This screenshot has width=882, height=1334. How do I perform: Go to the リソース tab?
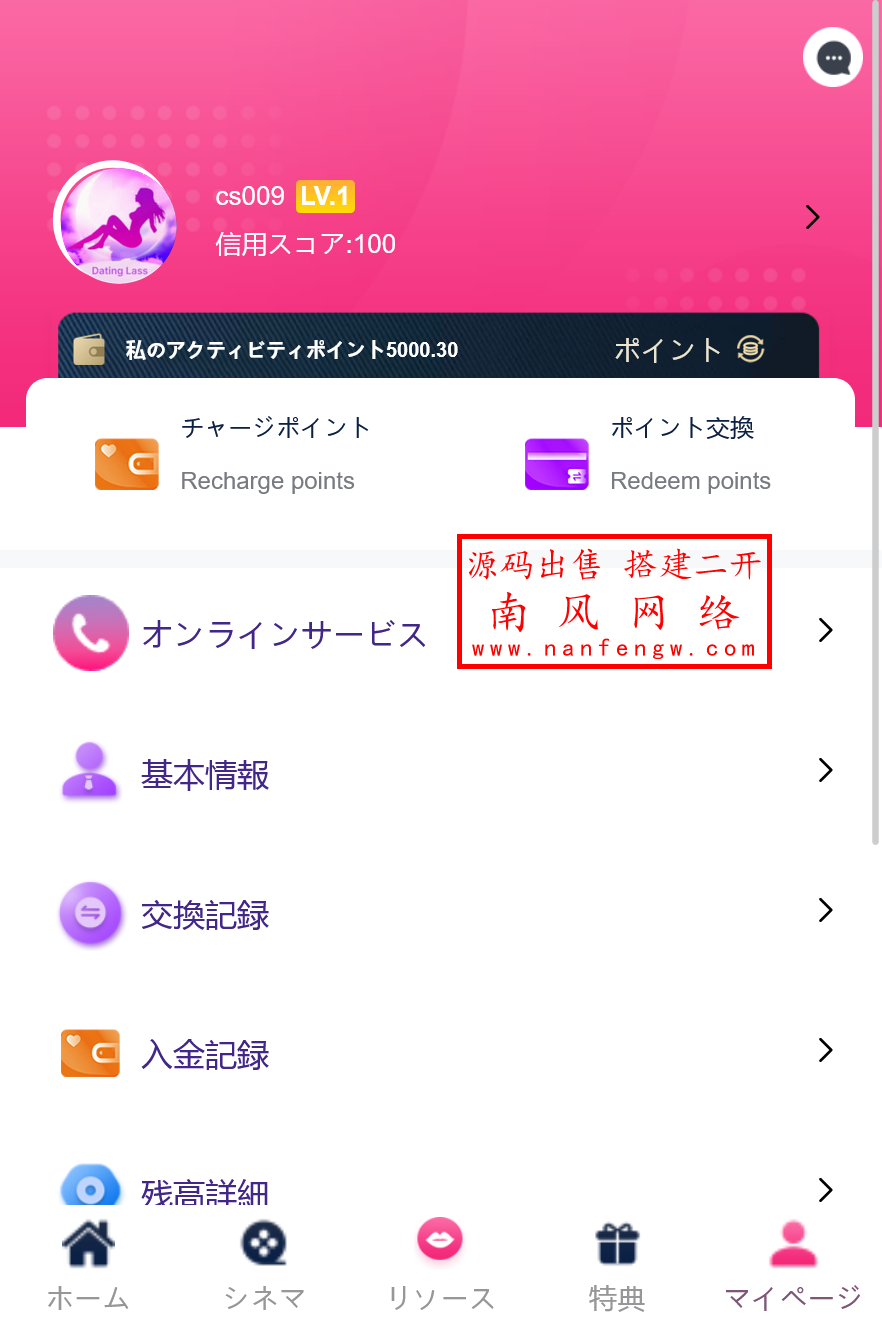pyautogui.click(x=440, y=1267)
